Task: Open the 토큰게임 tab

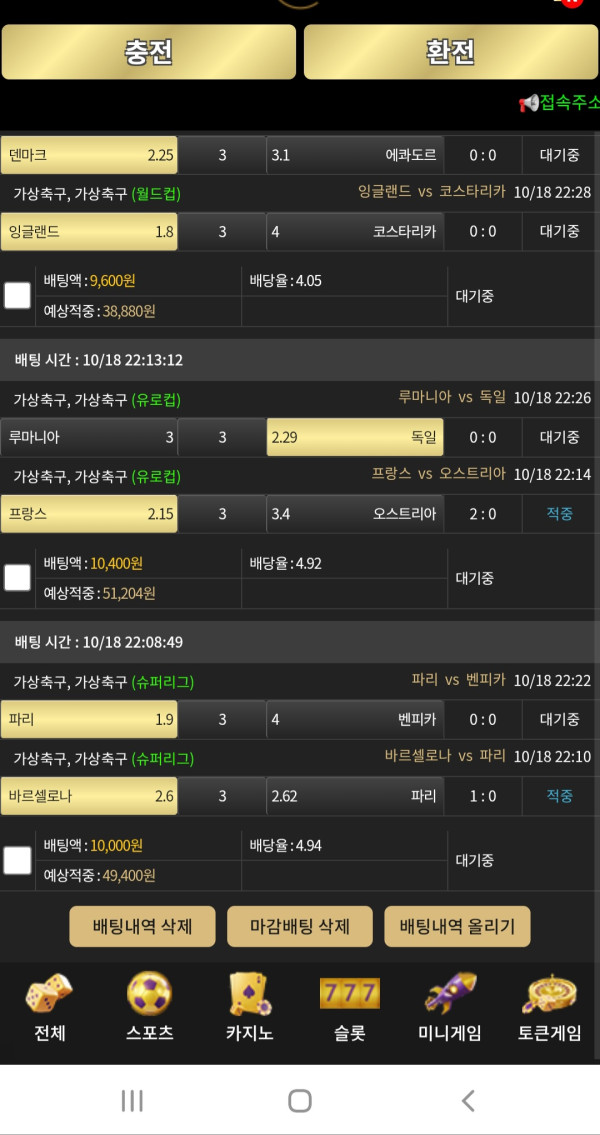Action: coord(549,1008)
